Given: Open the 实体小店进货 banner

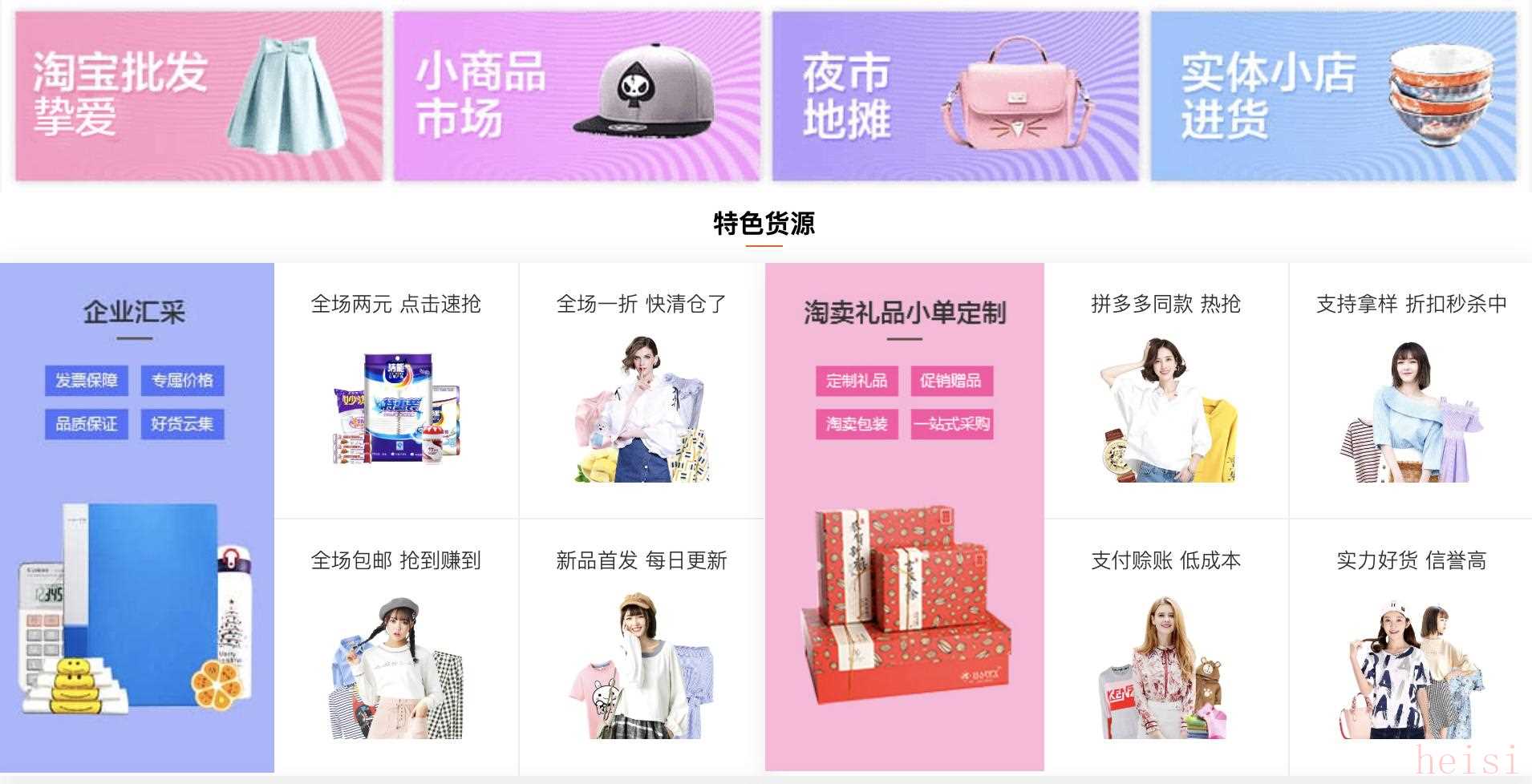Looking at the screenshot, I should pos(1333,96).
